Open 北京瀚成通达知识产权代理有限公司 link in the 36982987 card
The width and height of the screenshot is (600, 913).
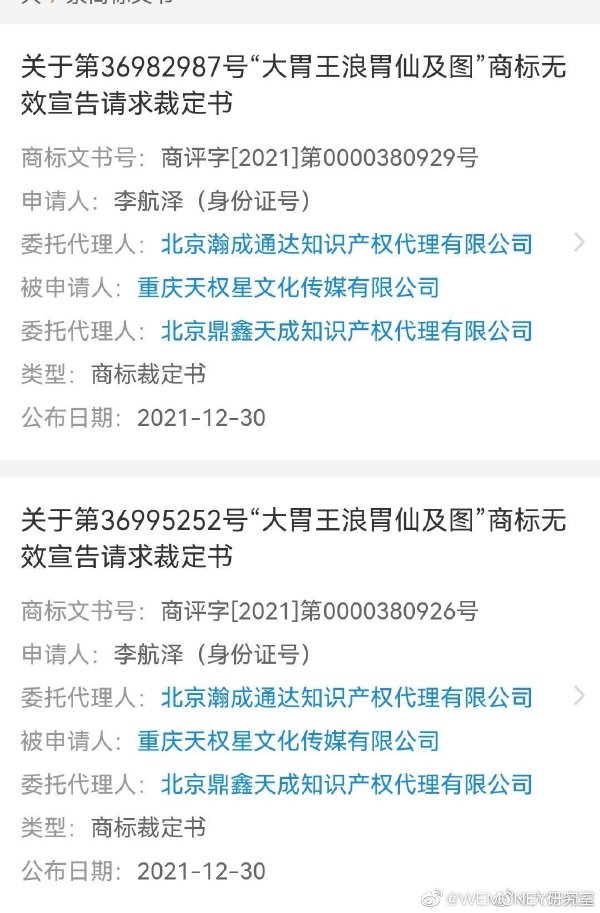(346, 244)
